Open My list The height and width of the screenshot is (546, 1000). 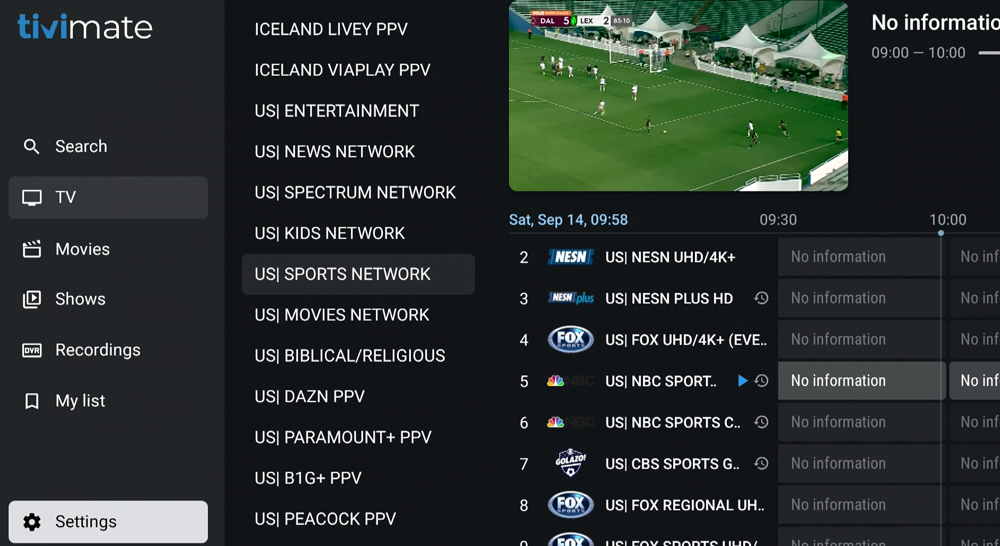click(80, 401)
